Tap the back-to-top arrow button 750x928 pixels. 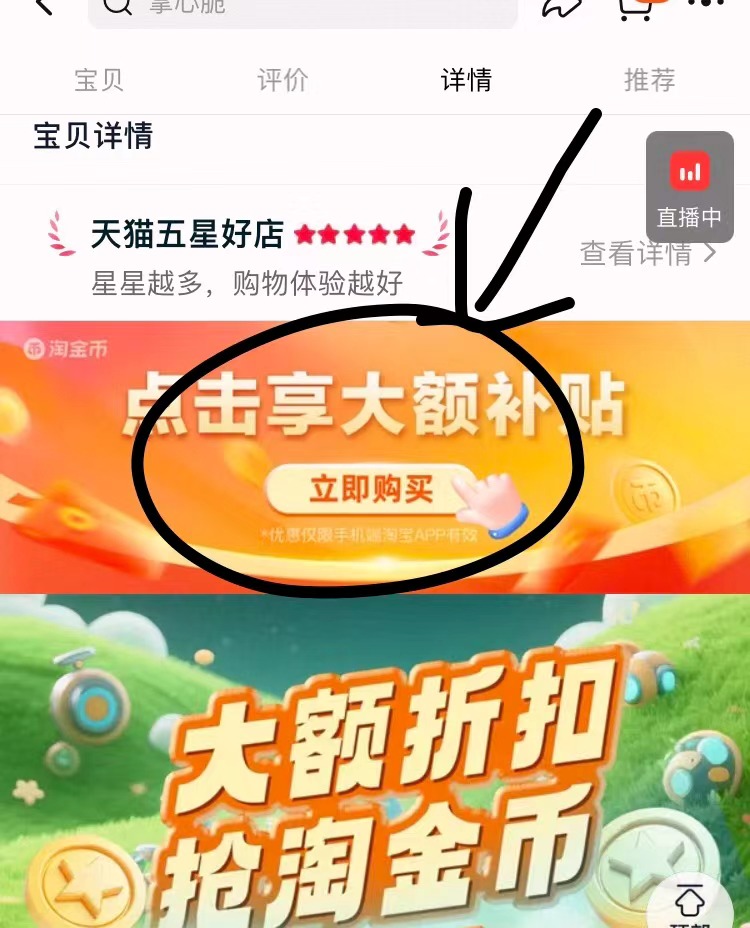691,903
